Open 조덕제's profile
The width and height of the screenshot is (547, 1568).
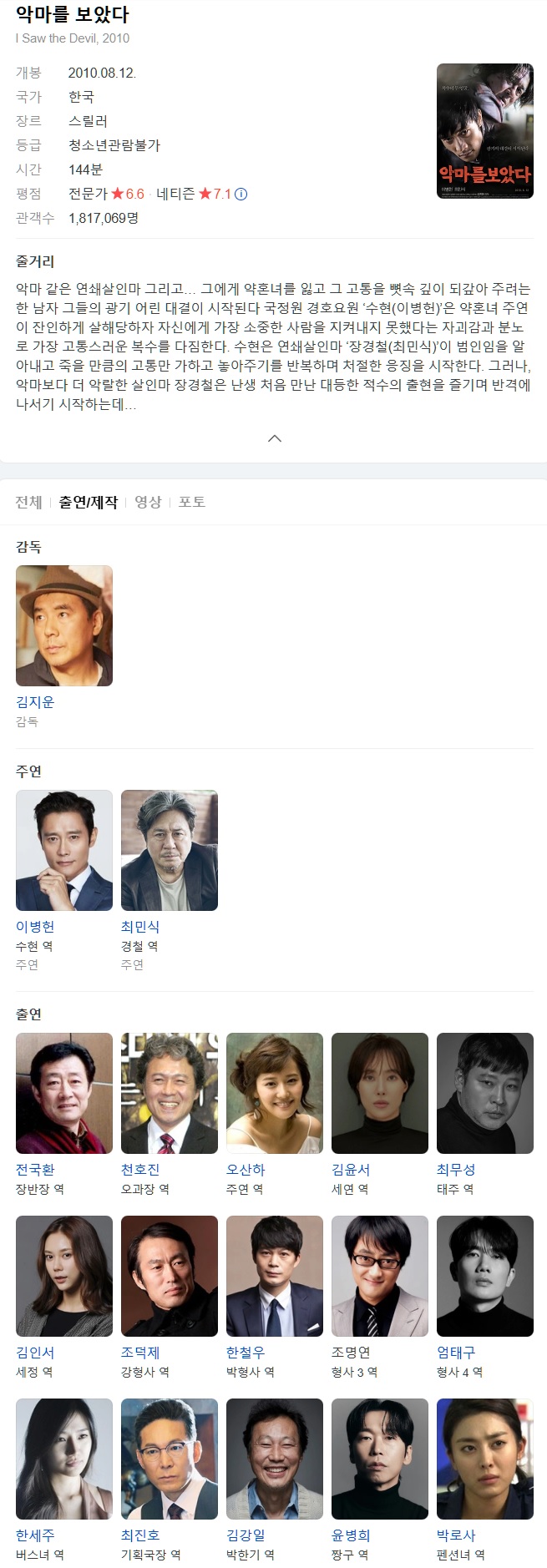[x=170, y=1276]
